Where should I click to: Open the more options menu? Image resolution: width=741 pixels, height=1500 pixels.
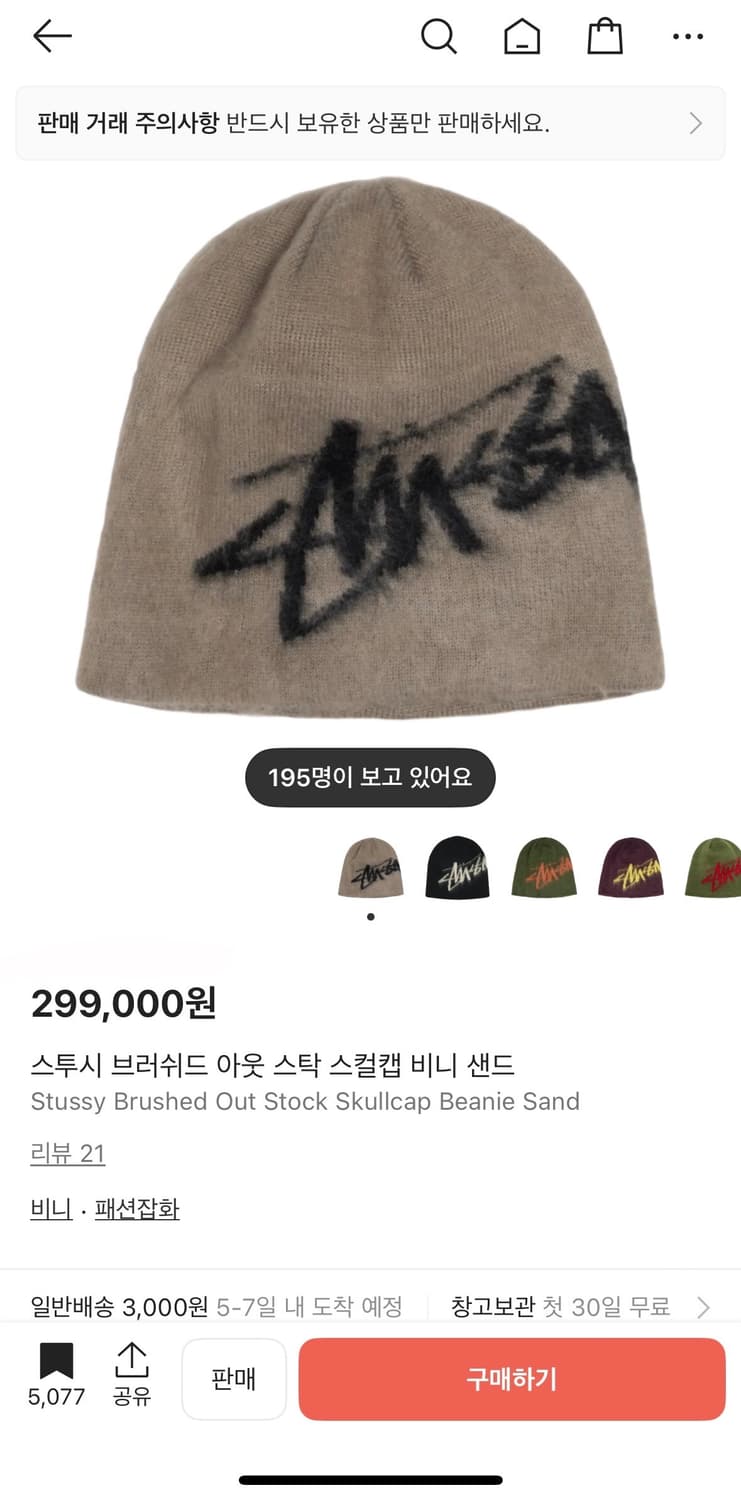pos(688,37)
